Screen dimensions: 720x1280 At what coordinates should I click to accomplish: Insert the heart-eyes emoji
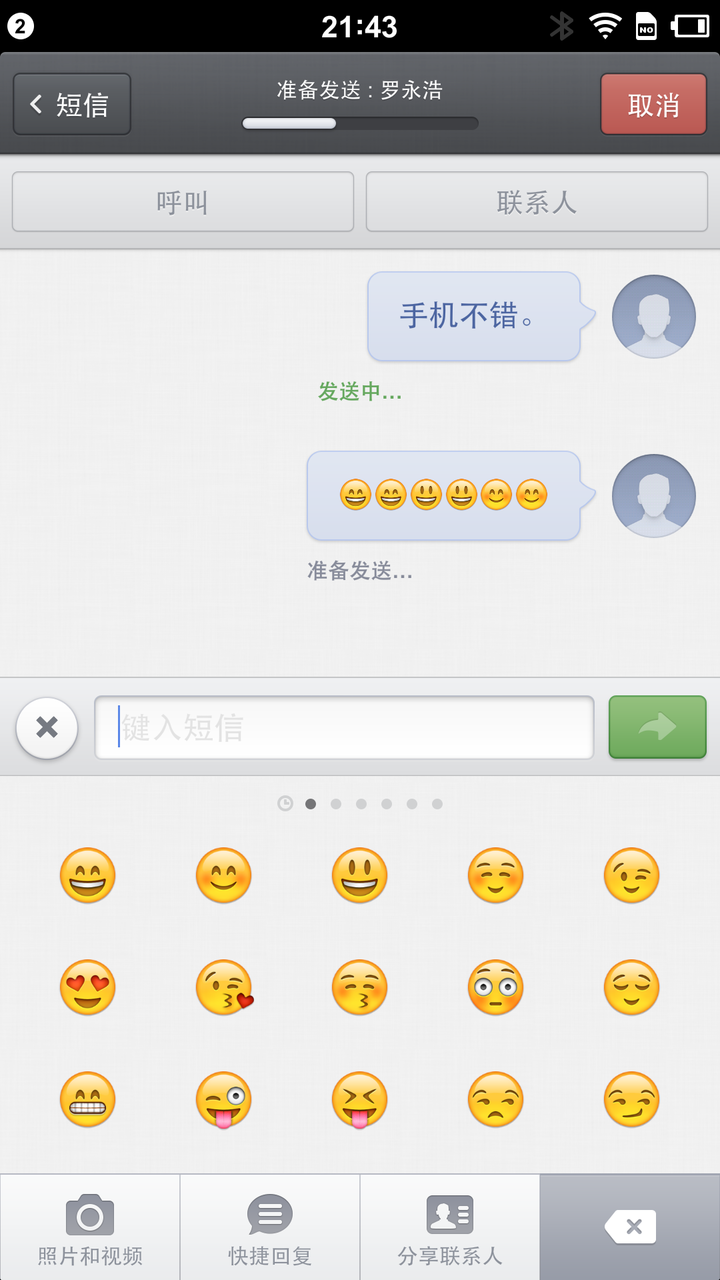[88, 987]
